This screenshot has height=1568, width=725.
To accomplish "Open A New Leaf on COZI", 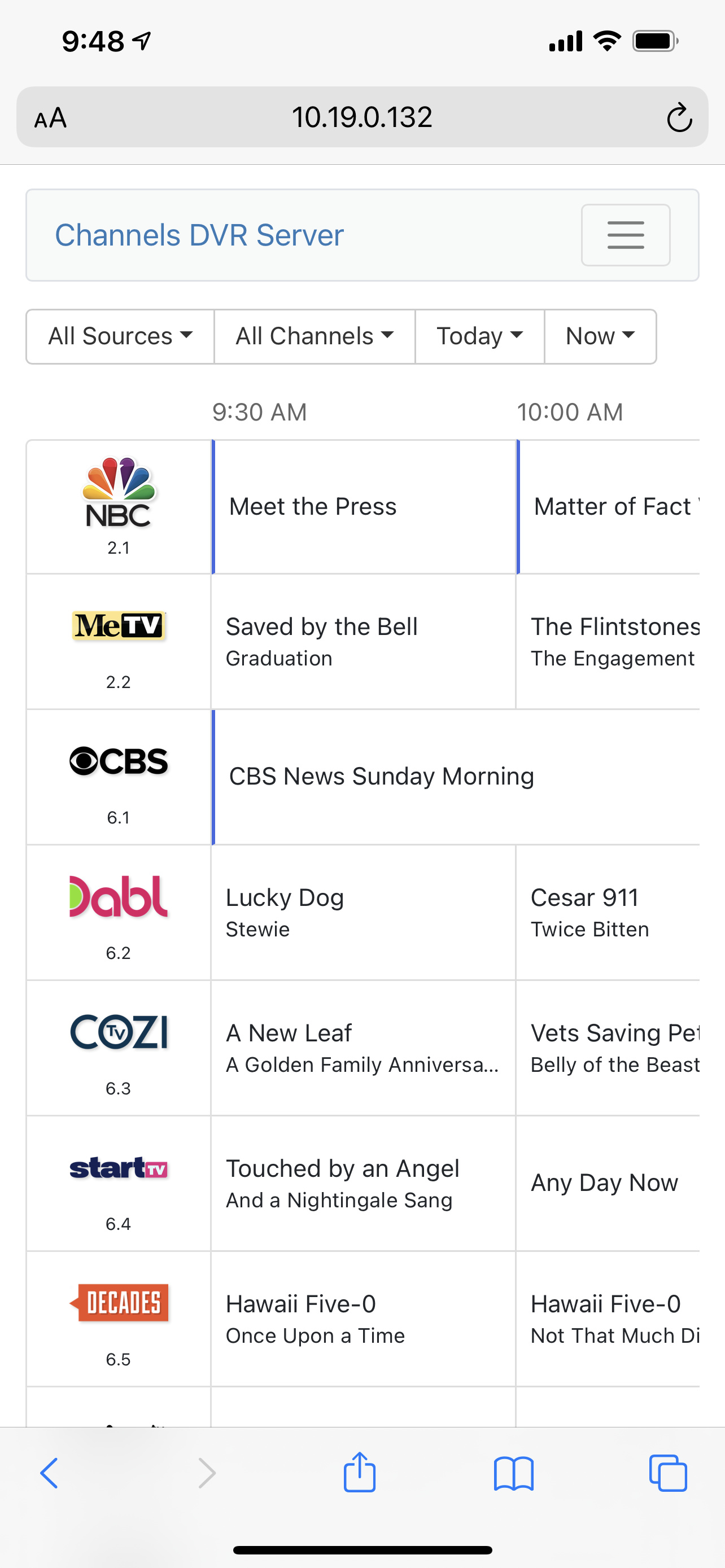I will click(x=364, y=1048).
